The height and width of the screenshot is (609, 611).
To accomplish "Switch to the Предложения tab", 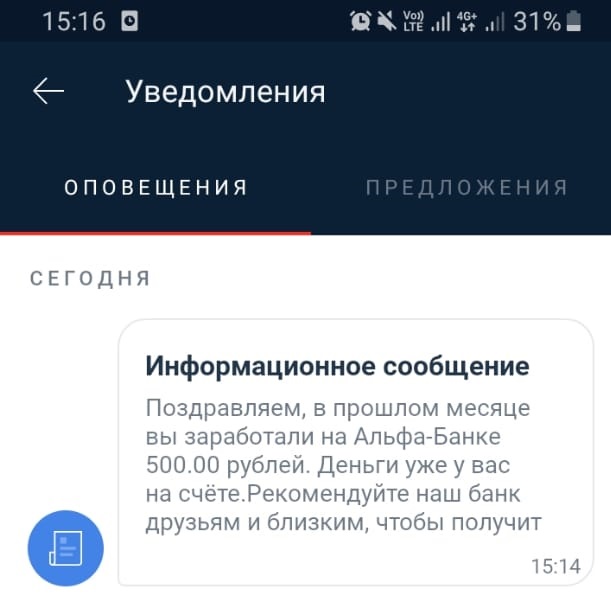I will (466, 187).
